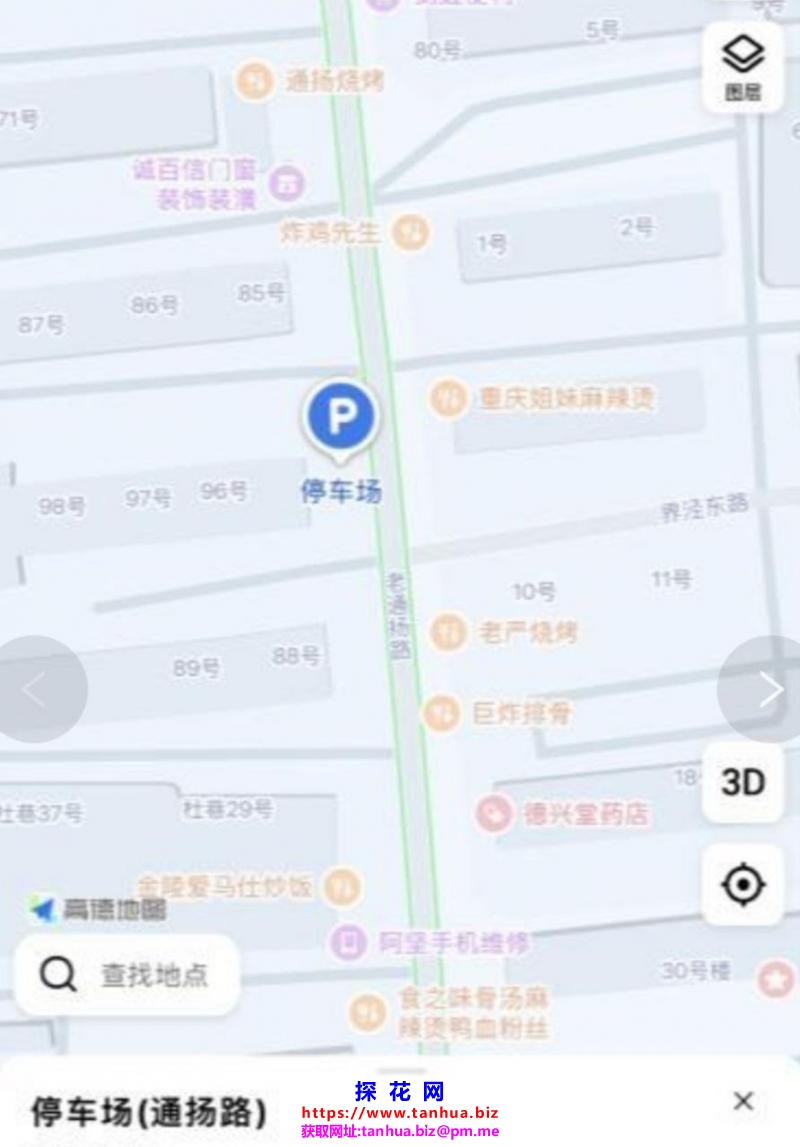Switch the map to 3D view

pos(742,782)
